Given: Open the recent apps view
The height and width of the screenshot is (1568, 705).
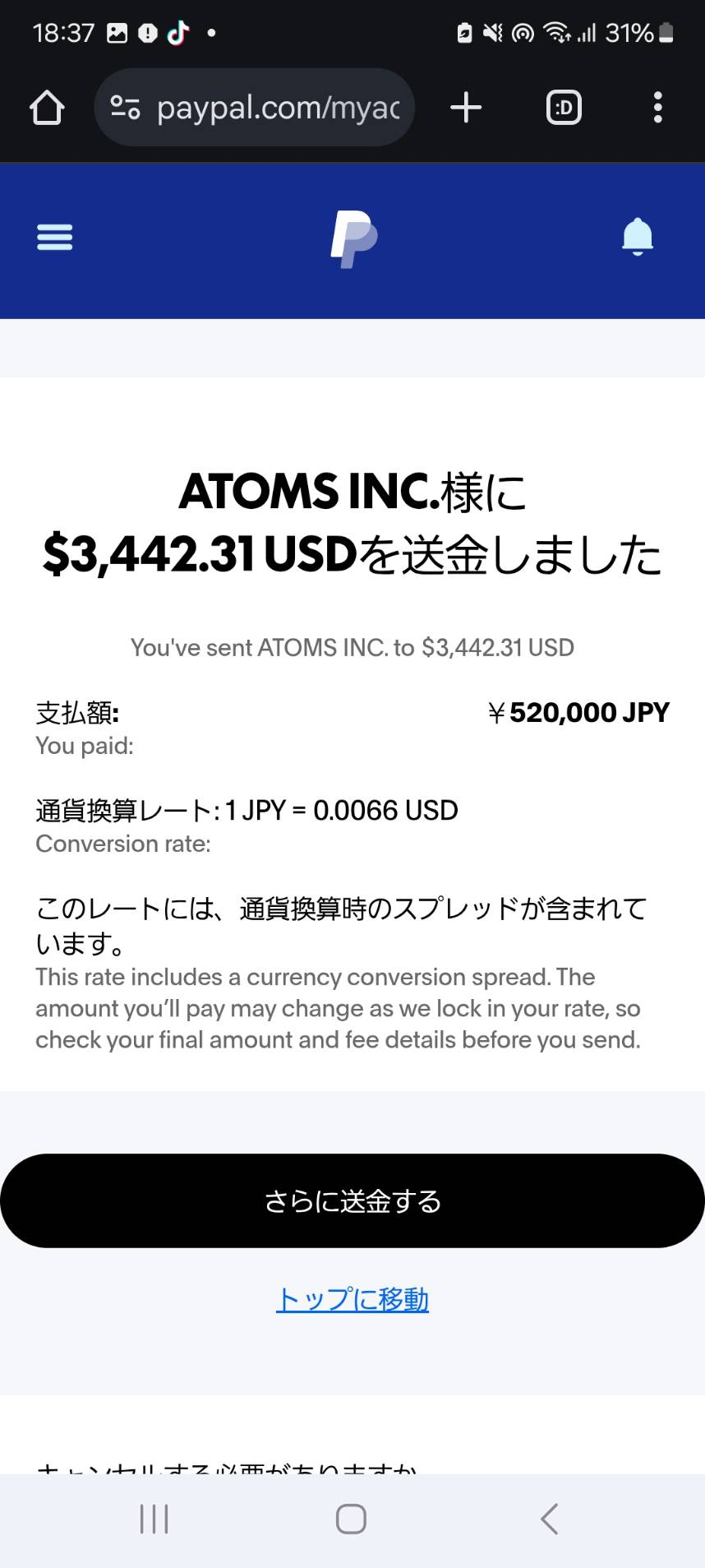Looking at the screenshot, I should coord(154,1519).
